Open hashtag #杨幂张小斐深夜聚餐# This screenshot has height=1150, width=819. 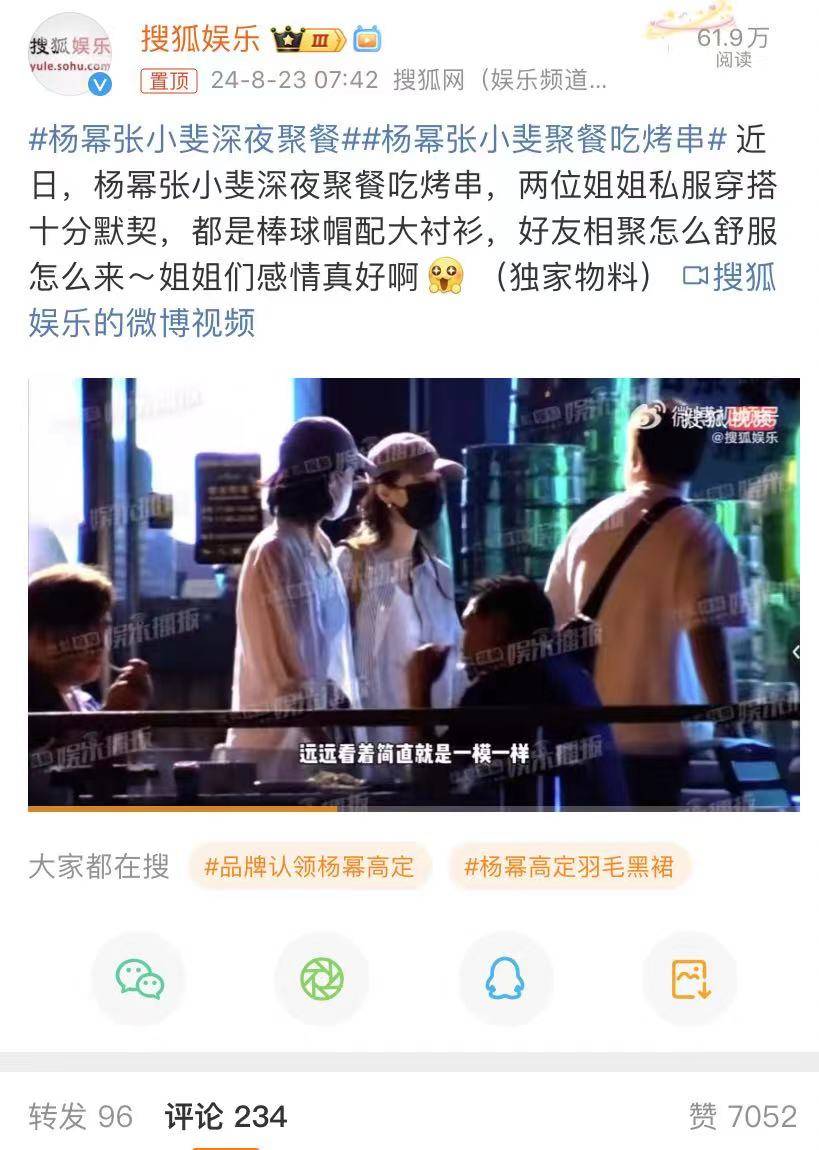point(185,140)
